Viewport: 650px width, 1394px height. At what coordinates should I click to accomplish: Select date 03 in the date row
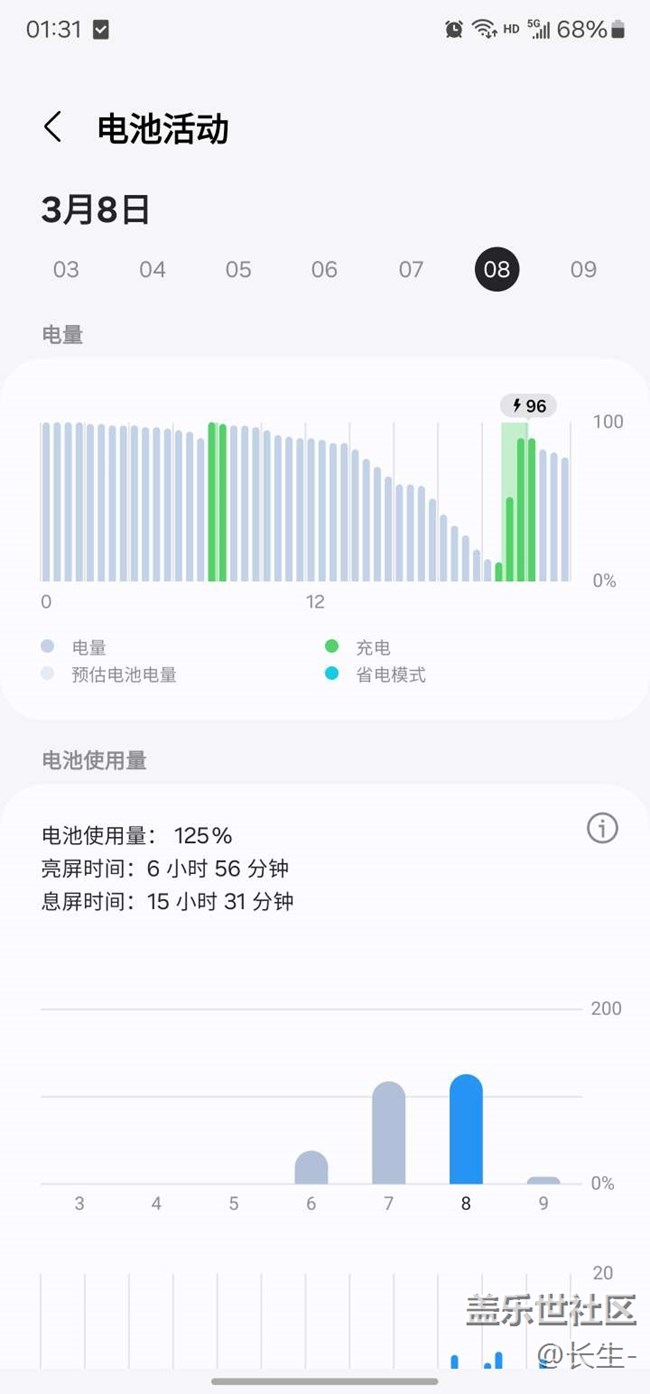coord(66,269)
